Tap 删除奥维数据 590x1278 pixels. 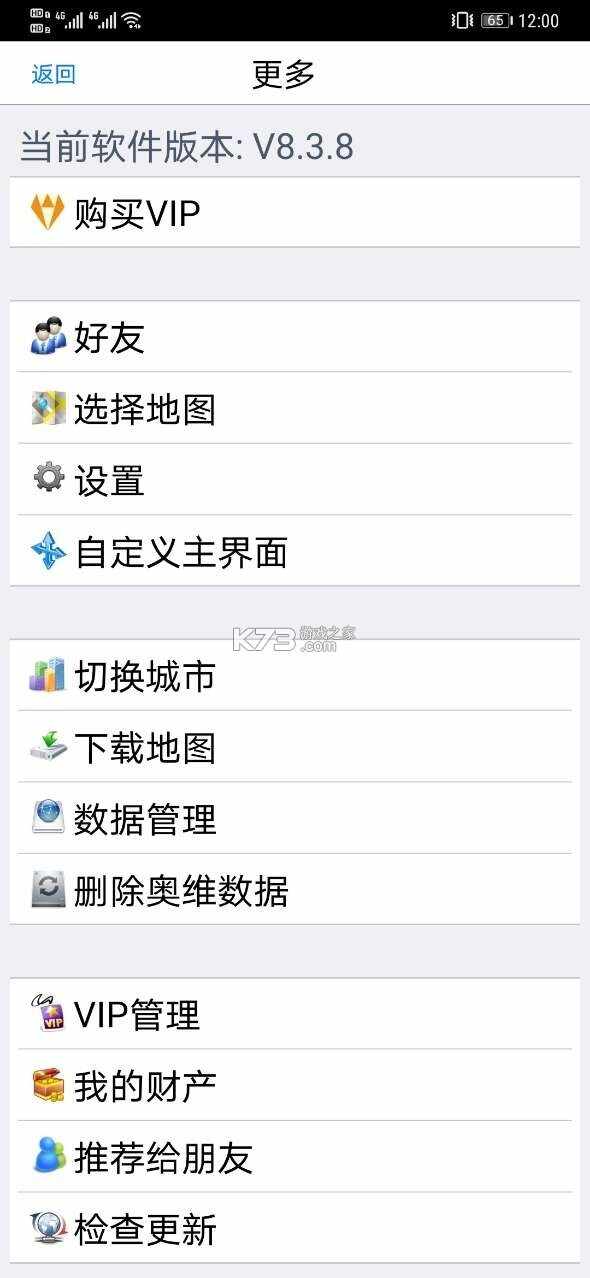coord(295,889)
